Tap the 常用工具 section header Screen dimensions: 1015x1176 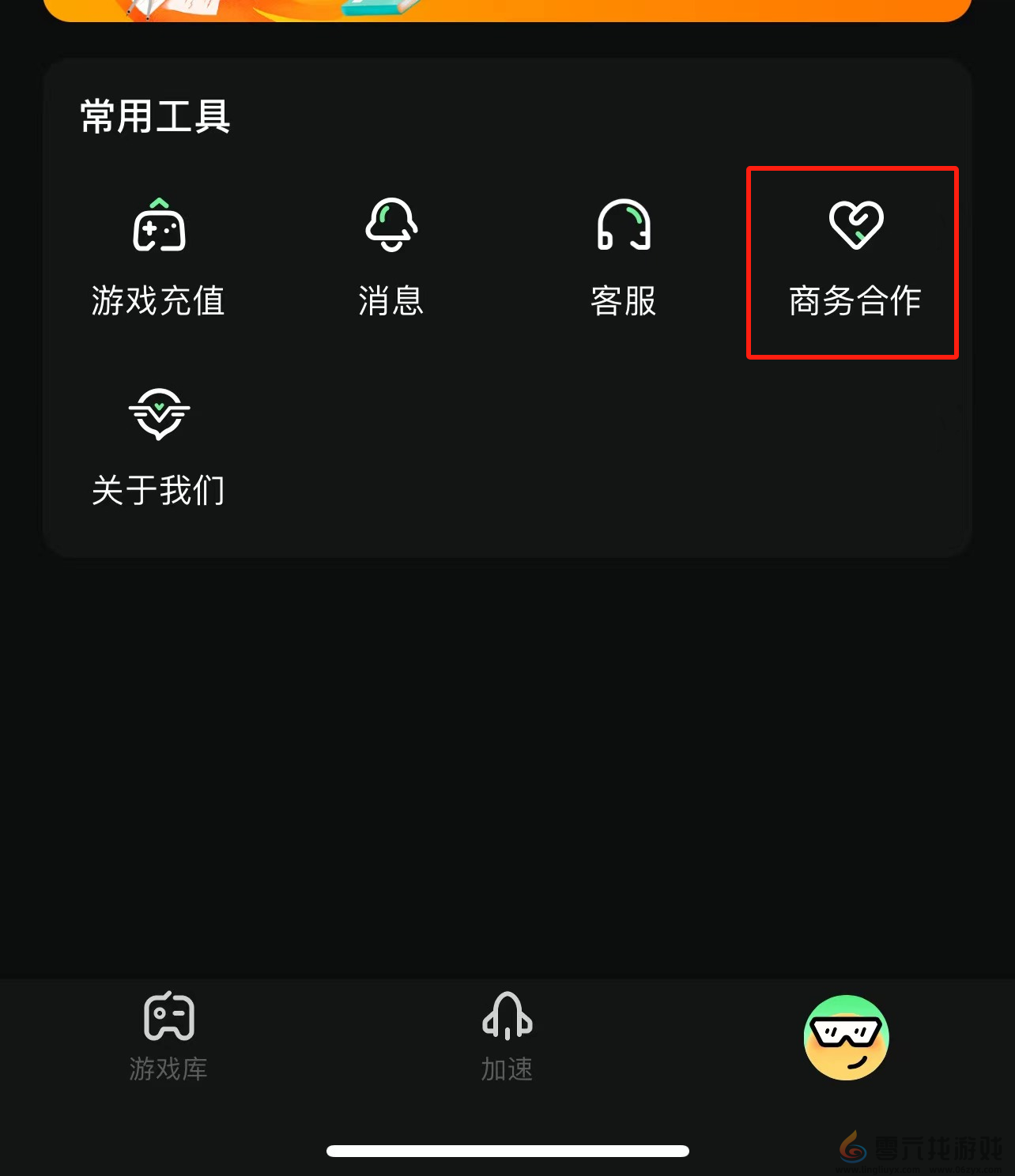[153, 115]
